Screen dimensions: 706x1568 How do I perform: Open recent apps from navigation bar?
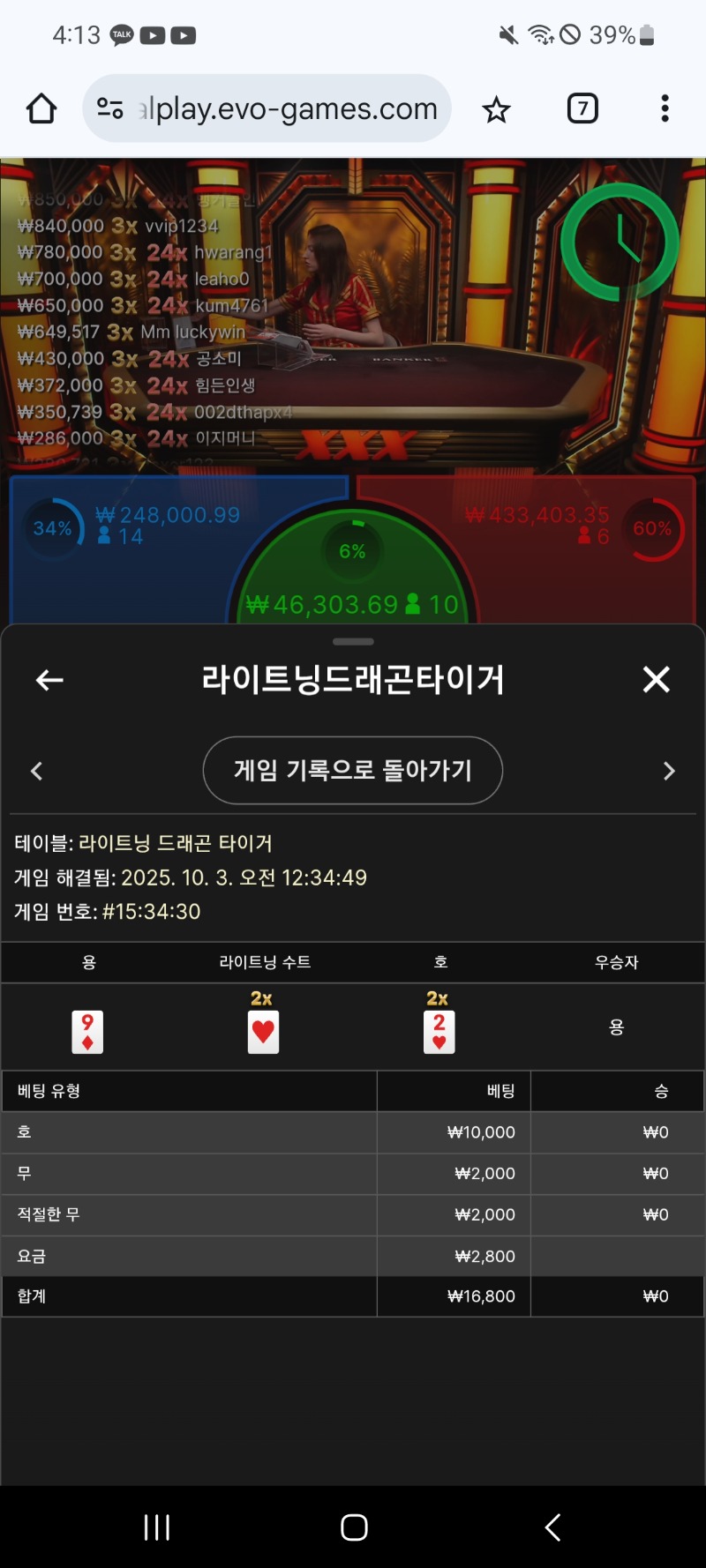[x=157, y=1527]
